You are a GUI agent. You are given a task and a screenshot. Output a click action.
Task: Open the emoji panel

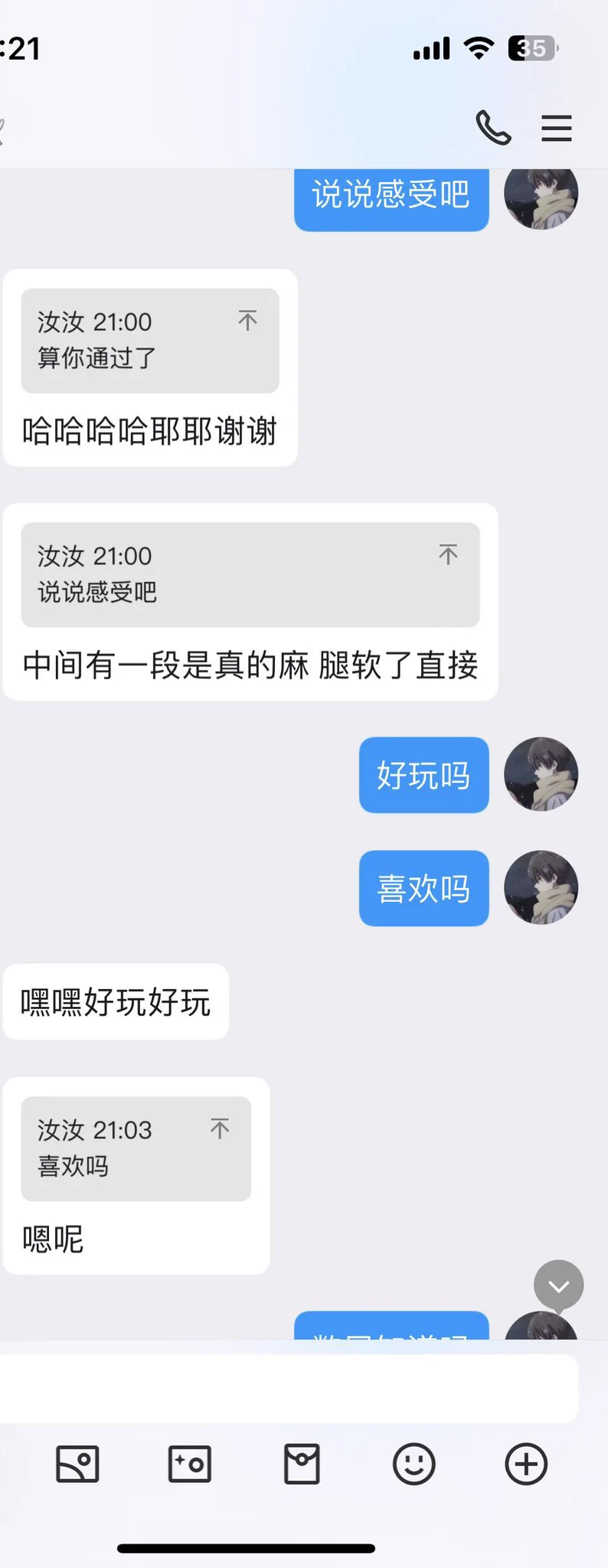coord(414,1463)
